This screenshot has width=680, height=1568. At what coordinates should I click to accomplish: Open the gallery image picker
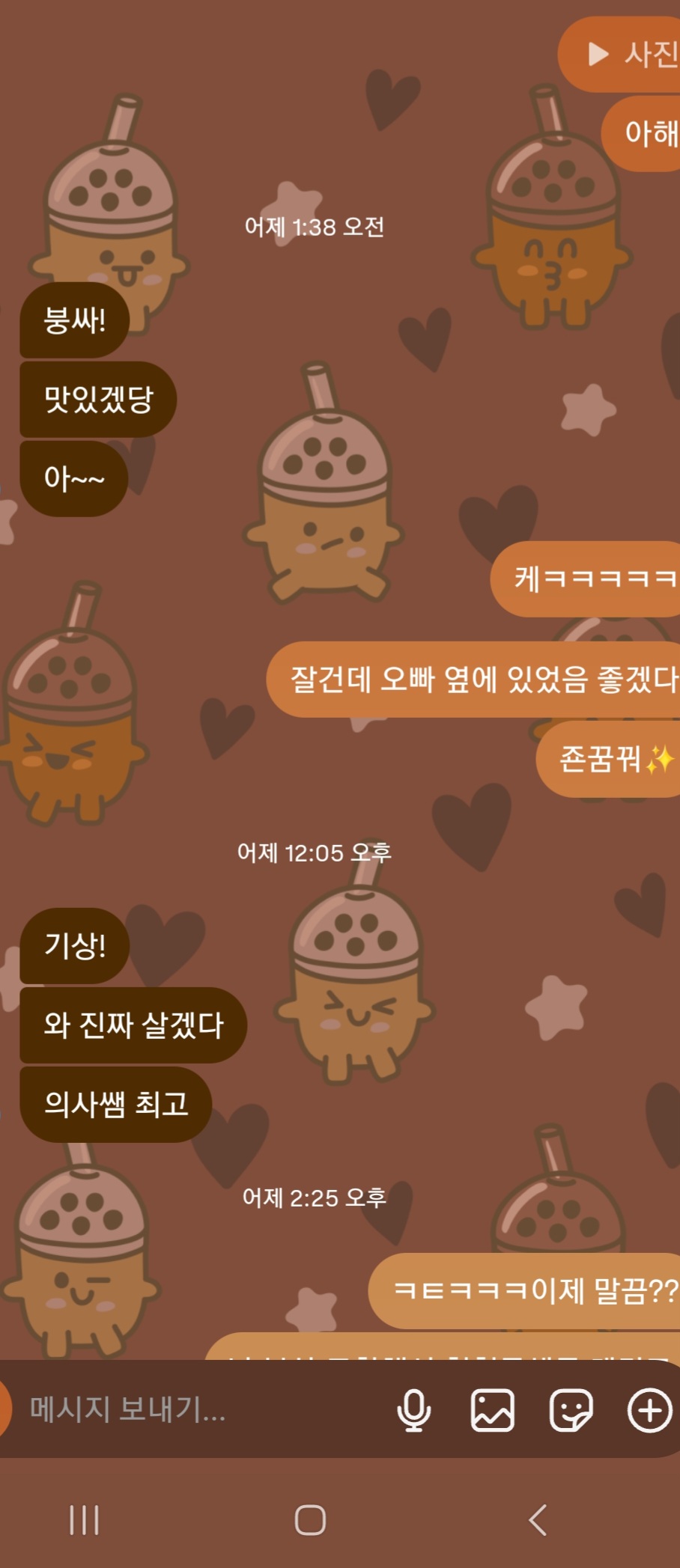[493, 1410]
